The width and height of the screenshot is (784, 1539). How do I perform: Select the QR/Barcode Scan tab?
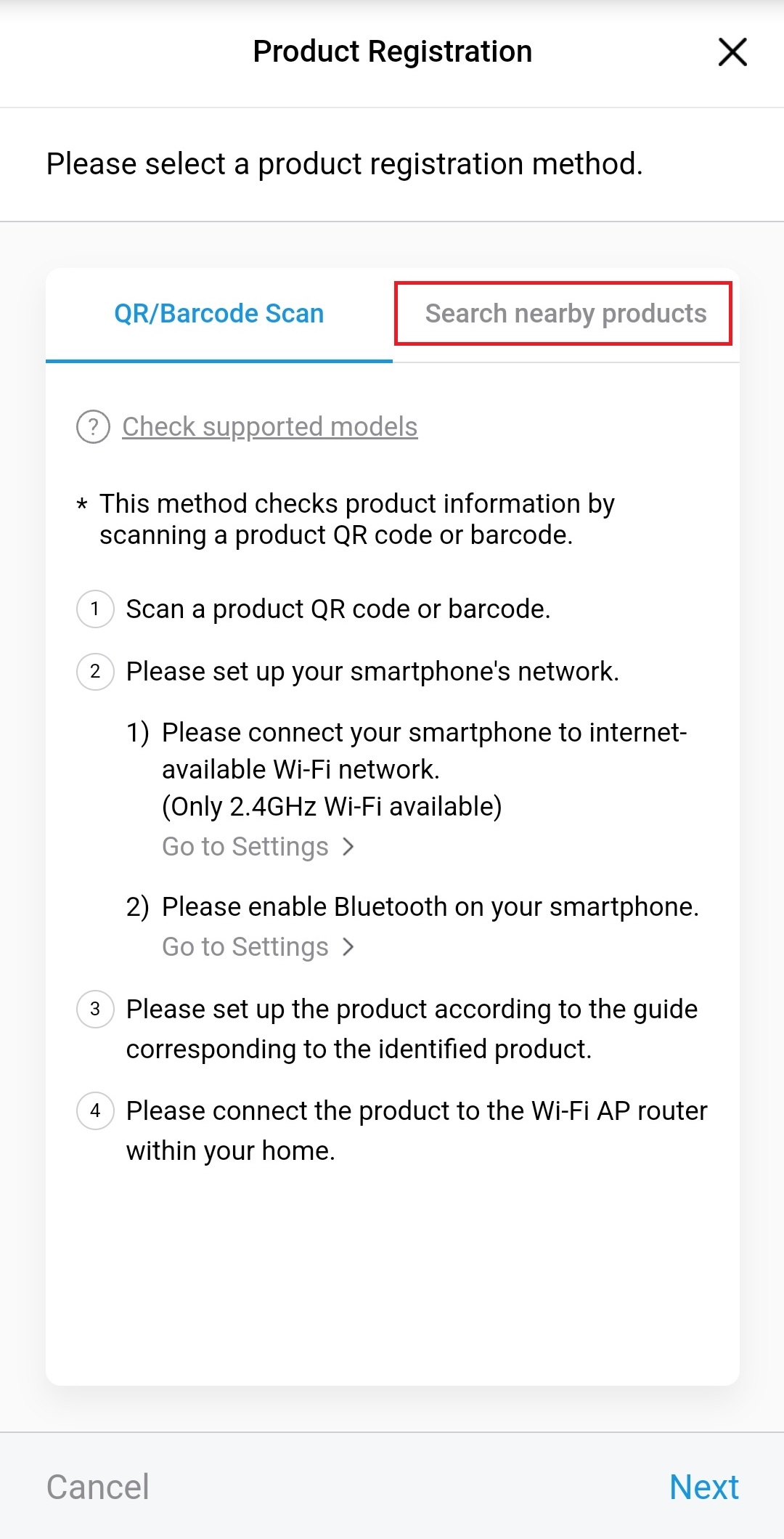[x=219, y=314]
